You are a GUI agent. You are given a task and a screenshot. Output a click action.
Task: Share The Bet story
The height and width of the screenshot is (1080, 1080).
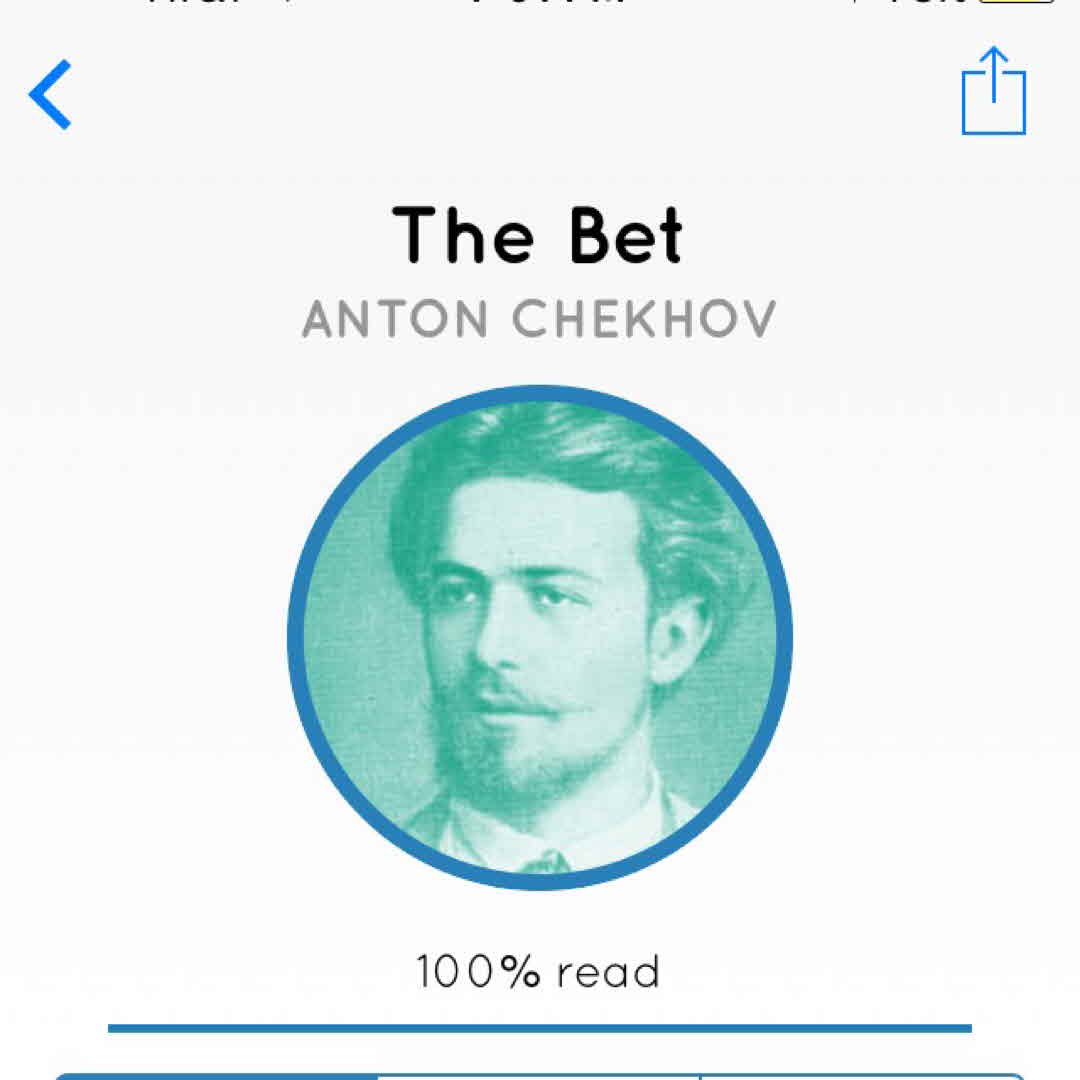[x=993, y=92]
